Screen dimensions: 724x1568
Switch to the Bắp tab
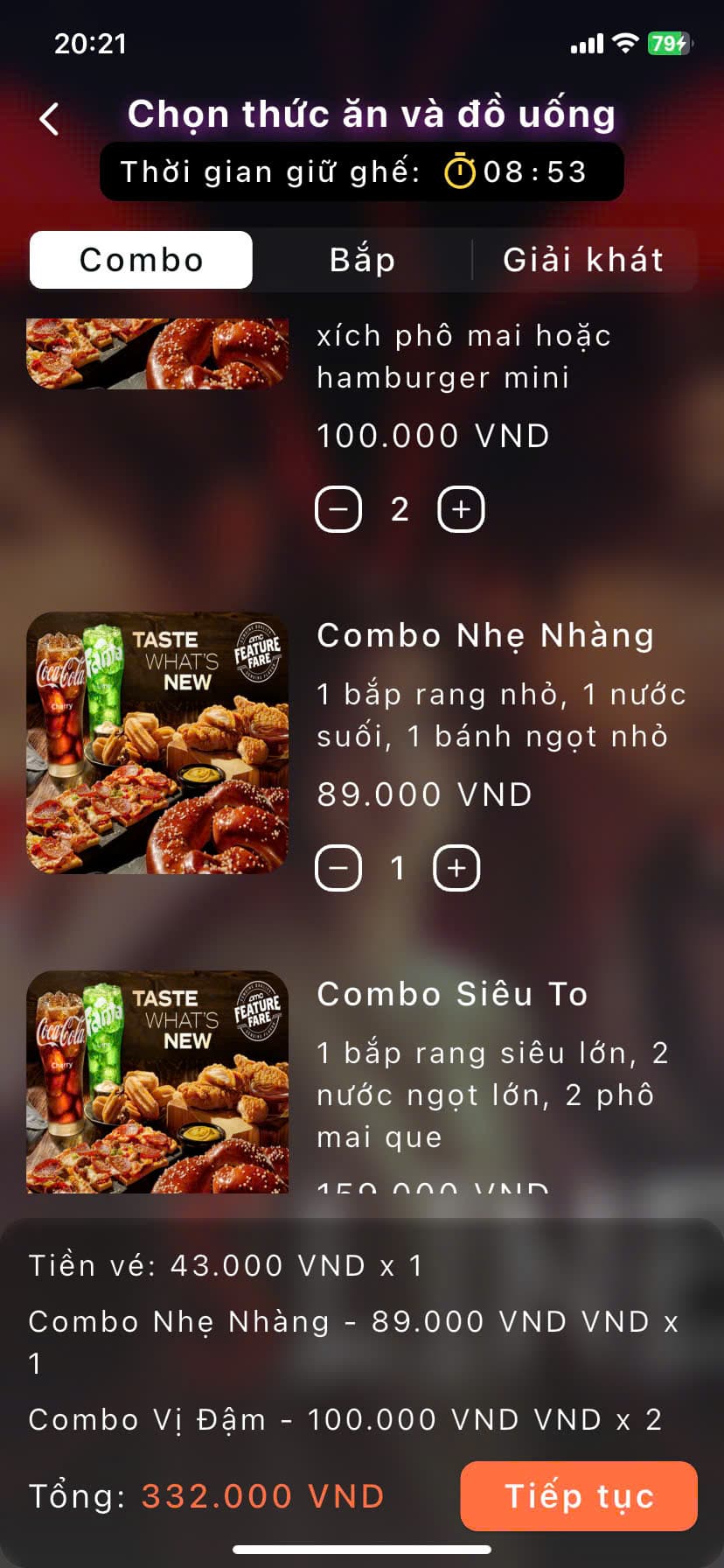click(361, 259)
